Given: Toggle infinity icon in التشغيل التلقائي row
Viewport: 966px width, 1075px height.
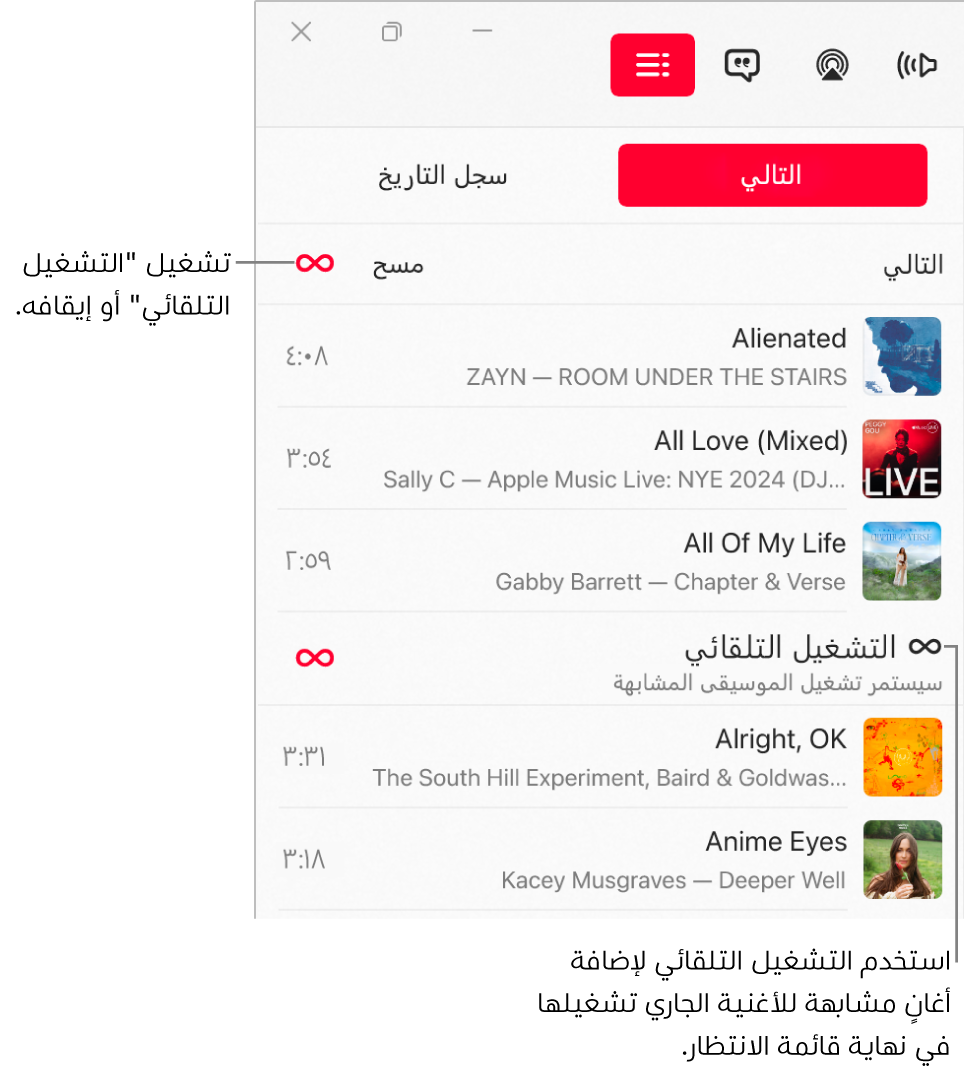Looking at the screenshot, I should [315, 658].
